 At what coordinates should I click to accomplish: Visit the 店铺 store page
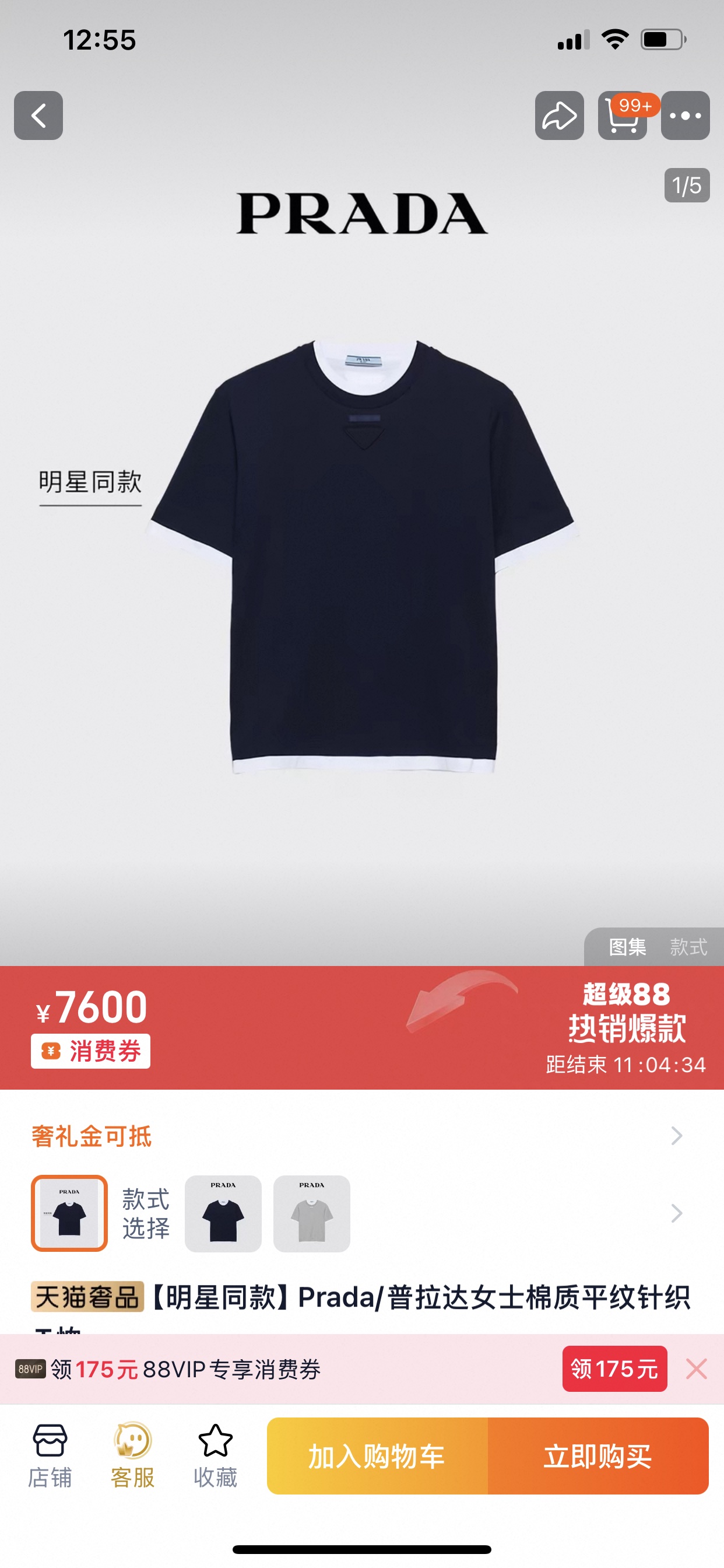pyautogui.click(x=50, y=1455)
